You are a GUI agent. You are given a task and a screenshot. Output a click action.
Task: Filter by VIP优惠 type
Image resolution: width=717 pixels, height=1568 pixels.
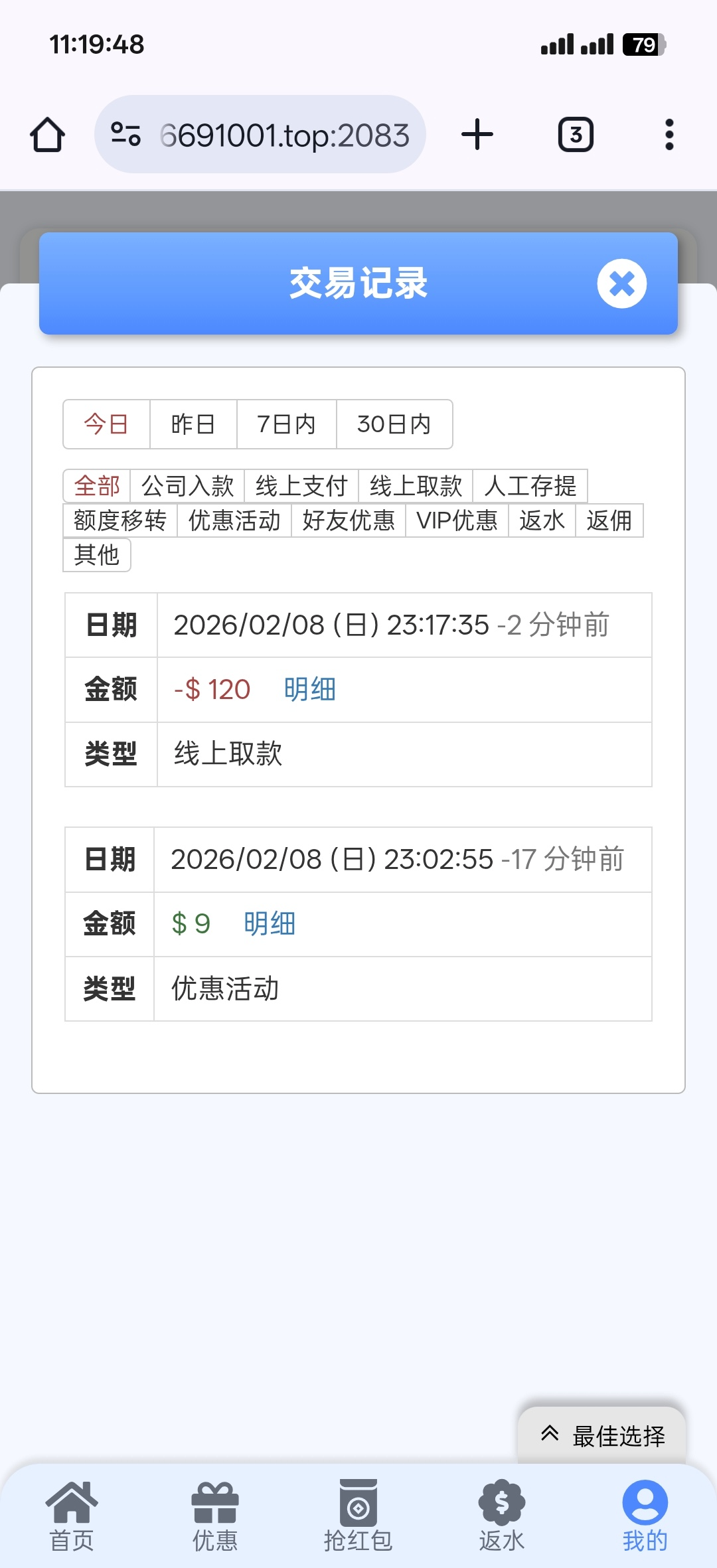[457, 520]
